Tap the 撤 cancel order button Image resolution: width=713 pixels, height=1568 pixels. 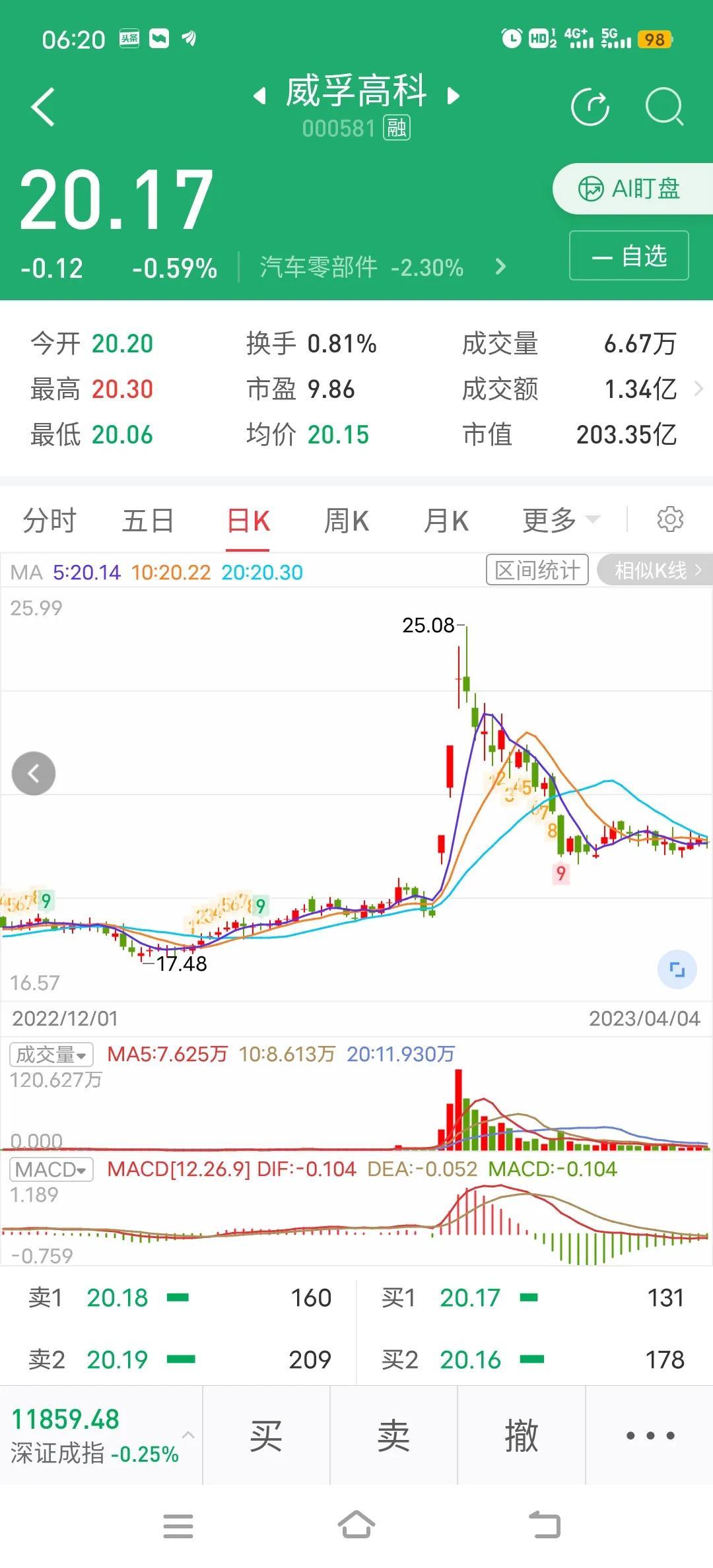pos(522,1435)
